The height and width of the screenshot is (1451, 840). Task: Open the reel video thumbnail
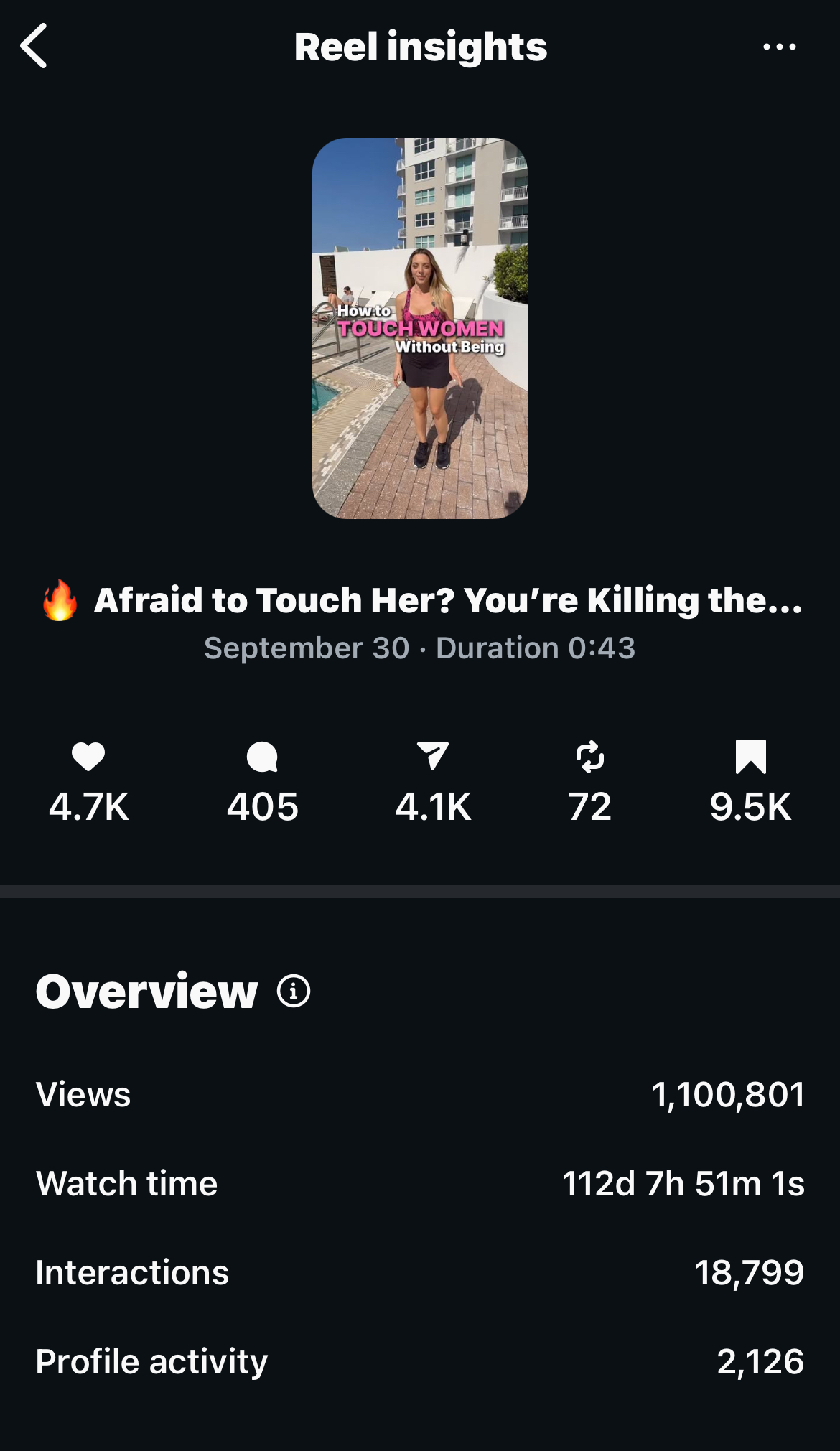pos(420,328)
